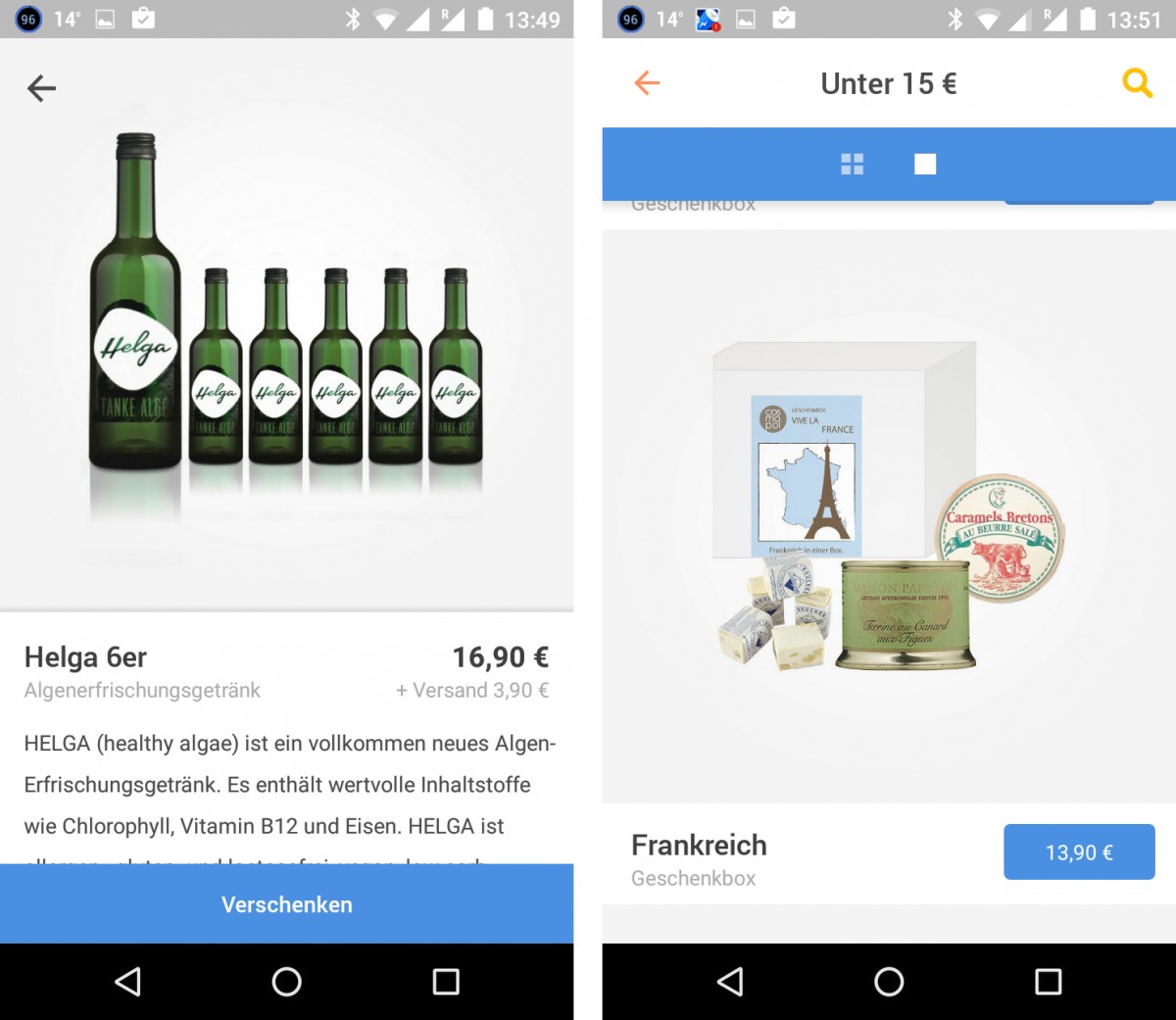Open the Helga 6er bottles image
Screen dimensions: 1176x1020
pyautogui.click(x=286, y=323)
